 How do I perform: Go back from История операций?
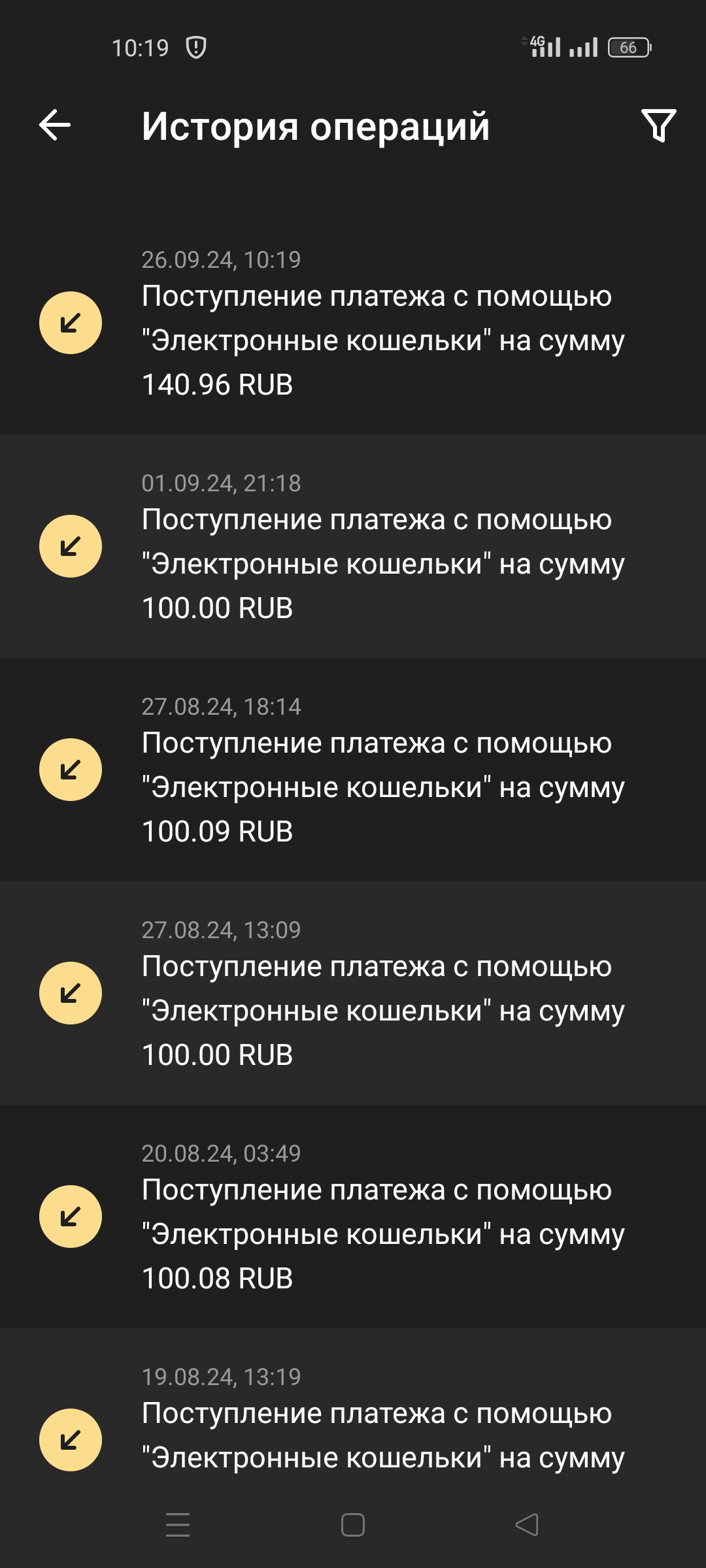click(55, 125)
